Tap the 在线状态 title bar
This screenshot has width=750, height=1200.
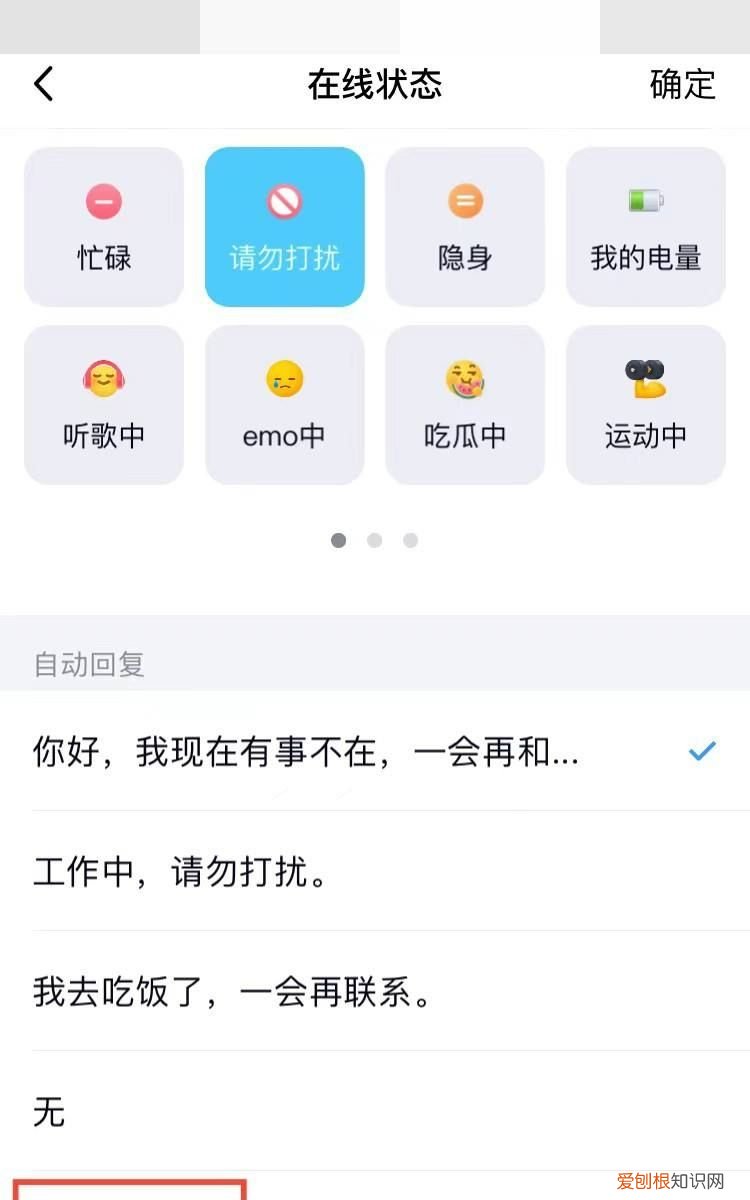[x=375, y=86]
